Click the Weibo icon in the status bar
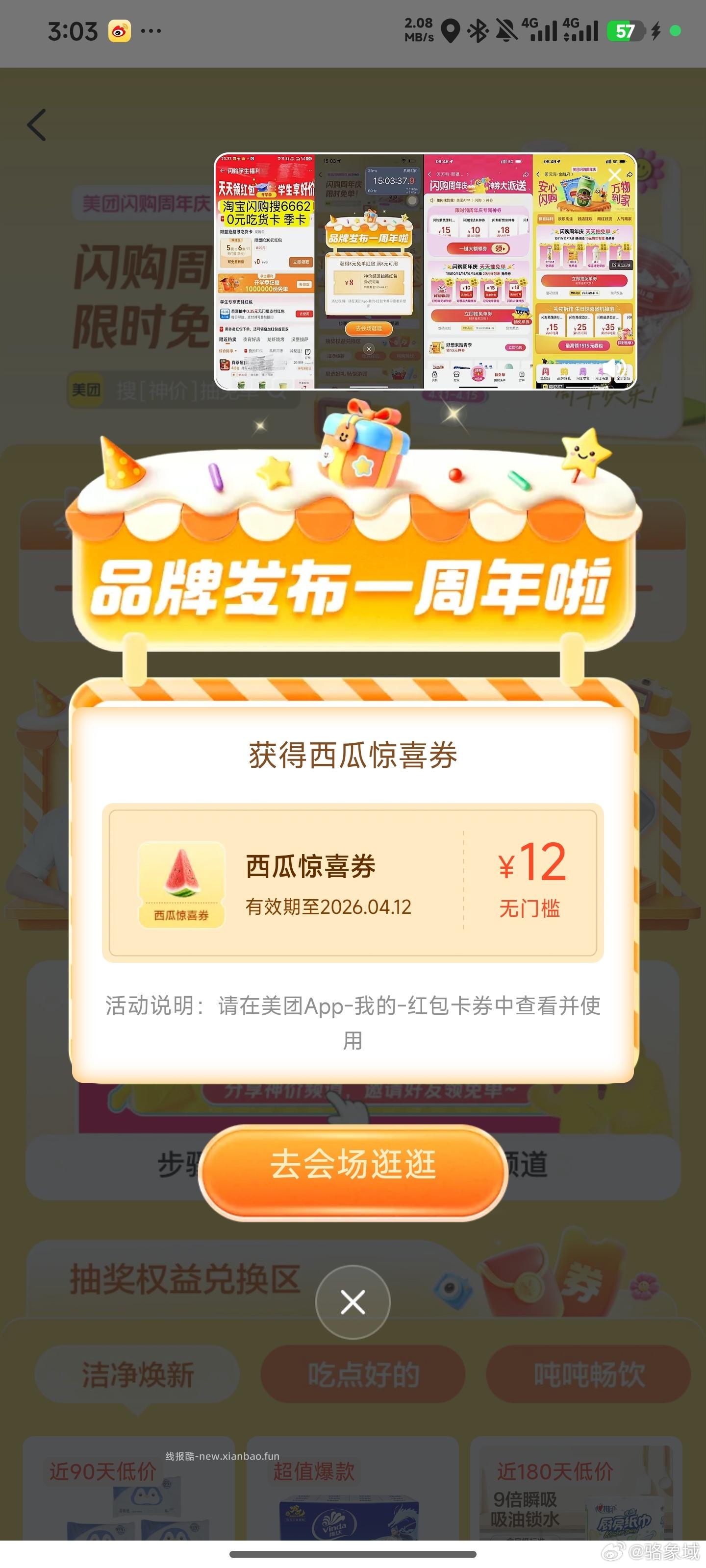Image resolution: width=706 pixels, height=1568 pixels. 119,30
